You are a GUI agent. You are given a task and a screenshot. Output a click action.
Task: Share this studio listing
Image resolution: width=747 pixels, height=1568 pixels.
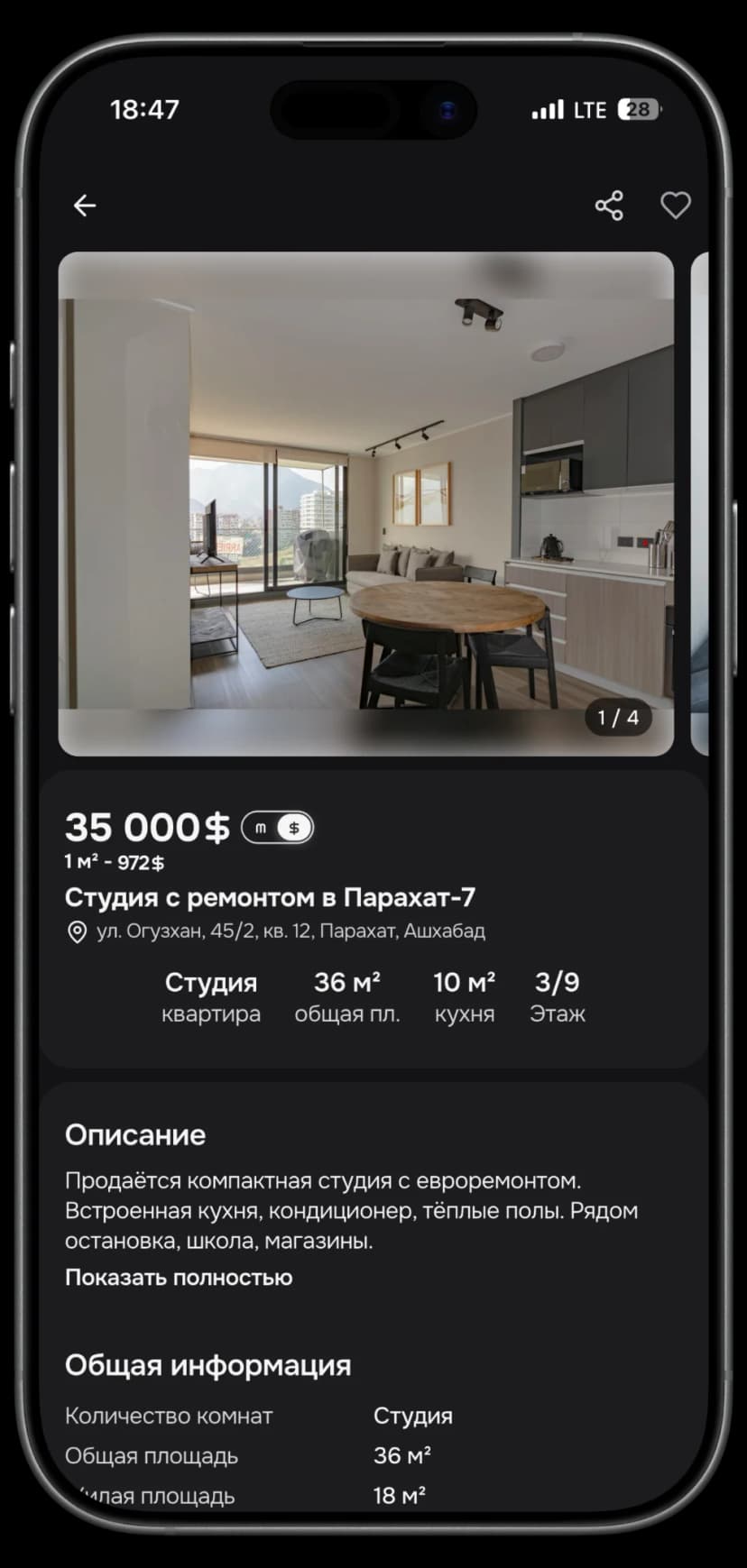point(609,206)
